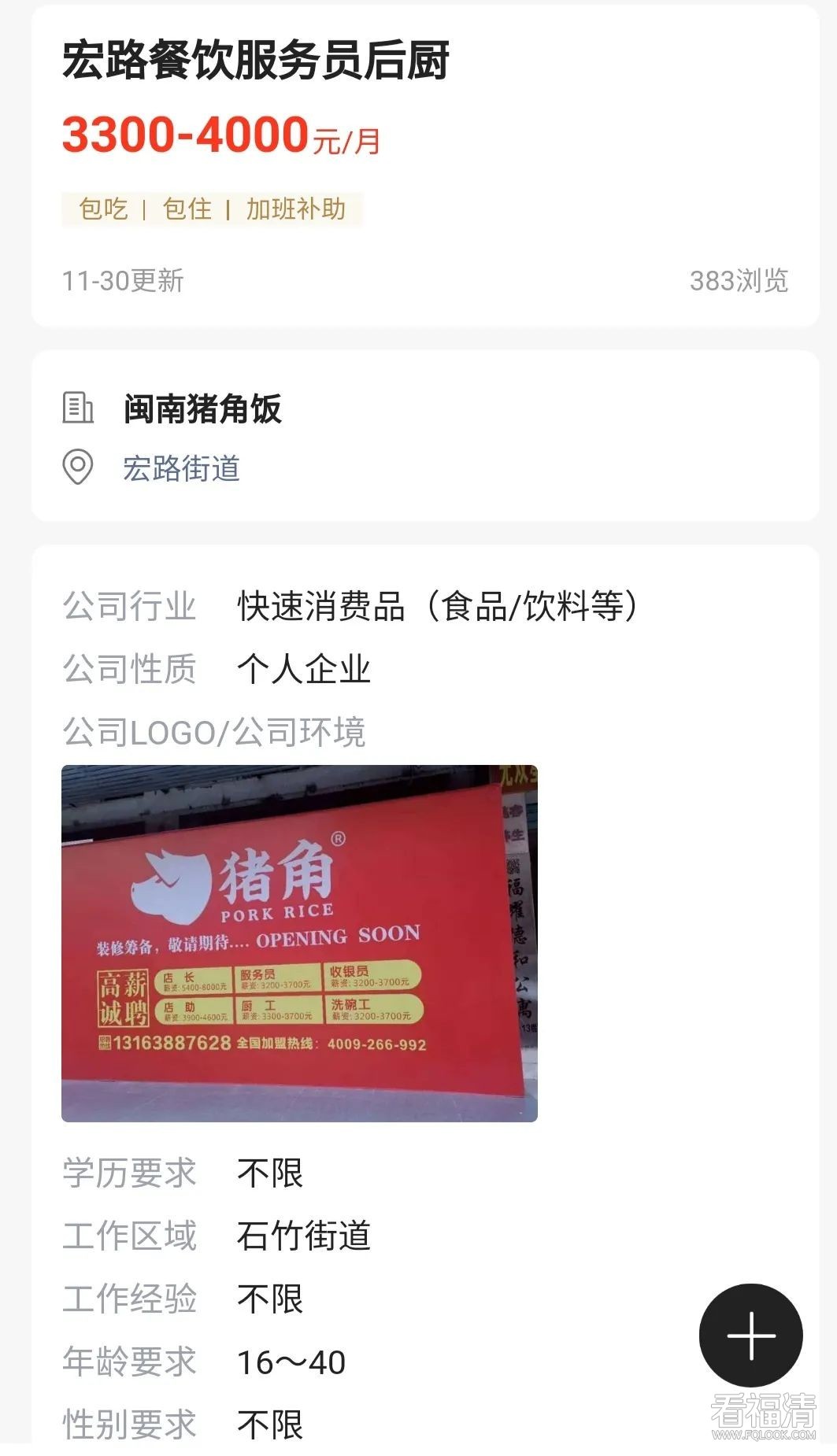This screenshot has width=837, height=1456.
Task: Open the 宏路街道 location link
Action: click(181, 468)
